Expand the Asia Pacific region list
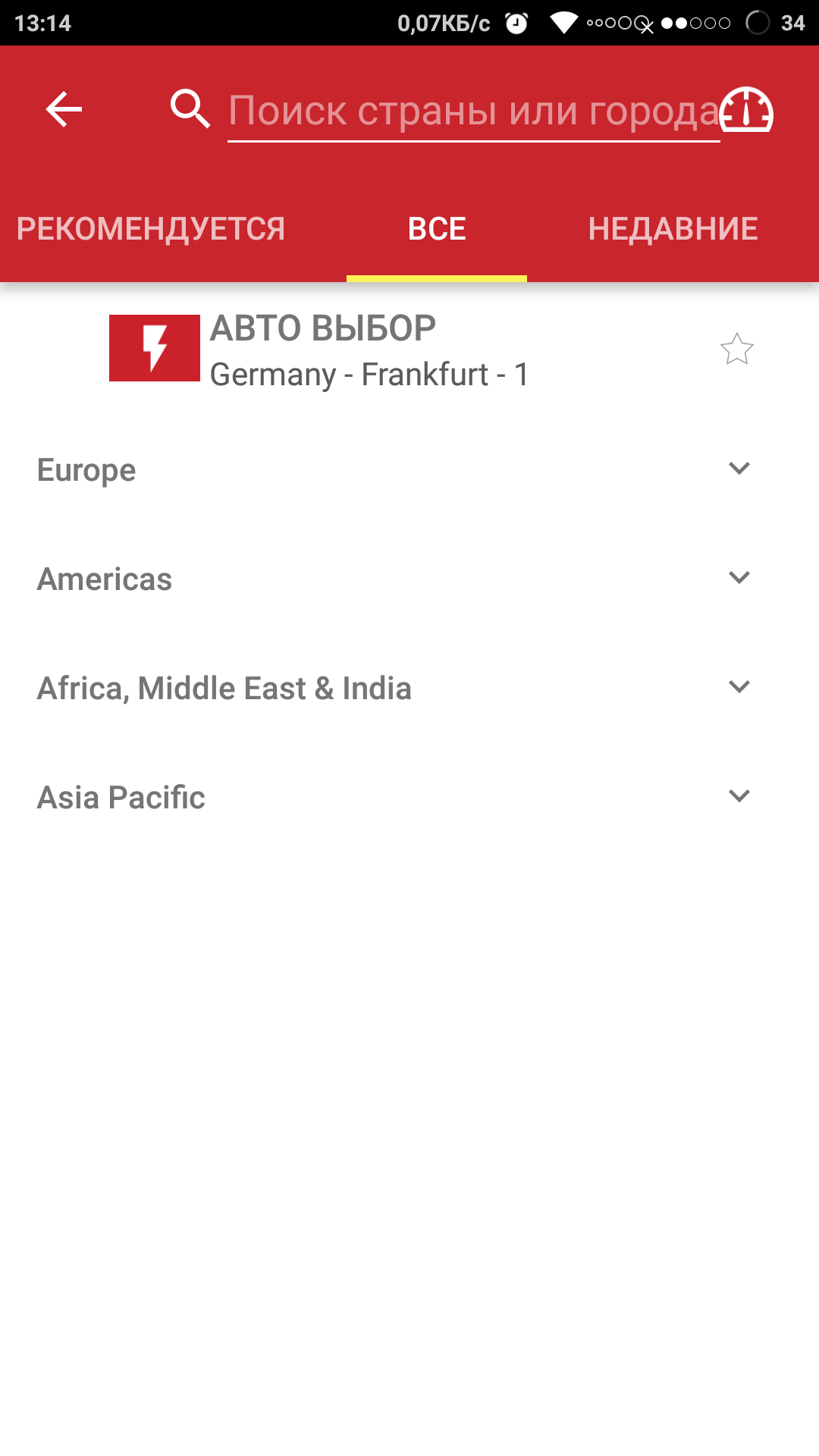This screenshot has height=1456, width=819. tap(409, 797)
